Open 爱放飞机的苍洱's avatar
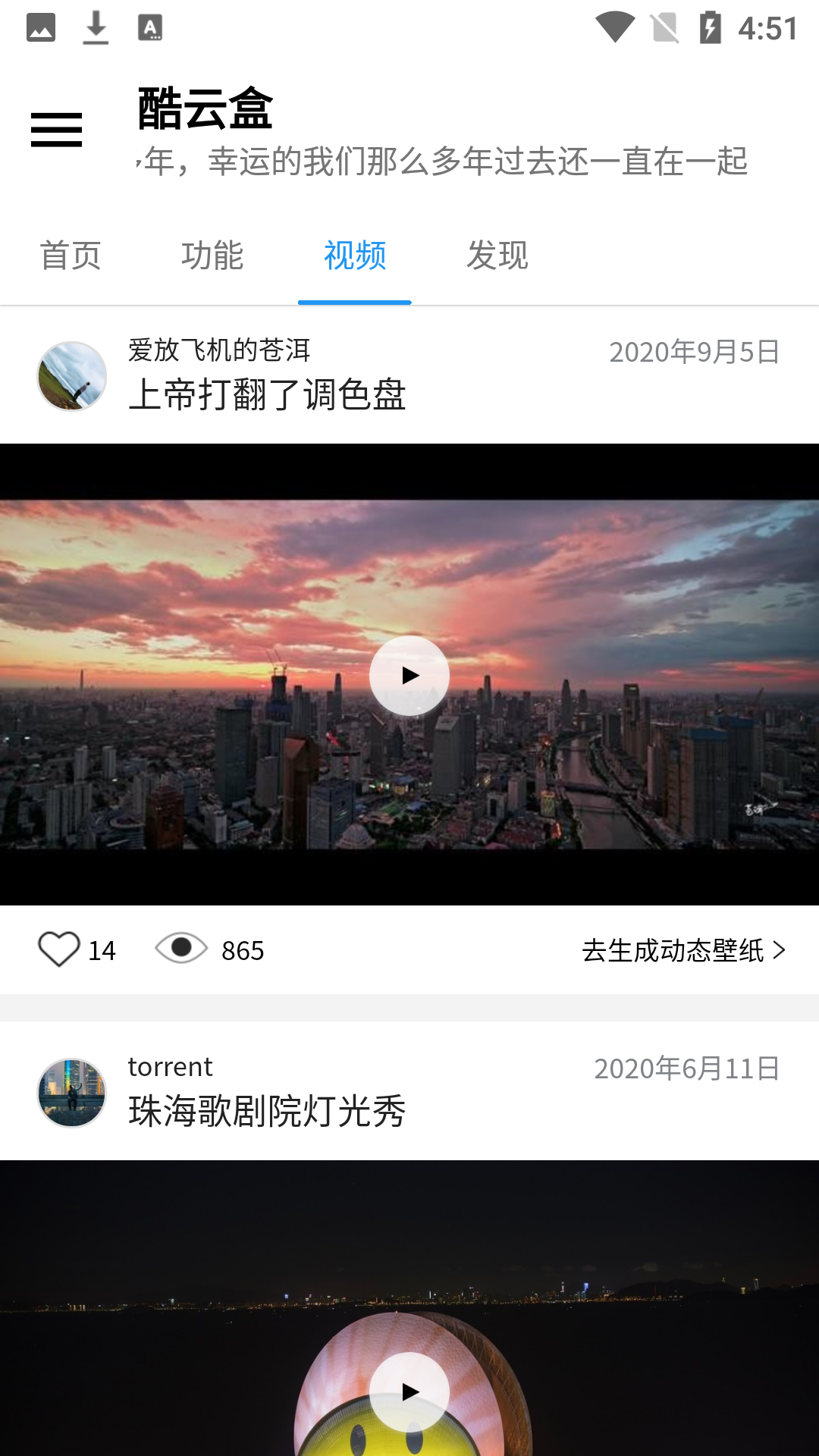819x1456 pixels. (72, 376)
